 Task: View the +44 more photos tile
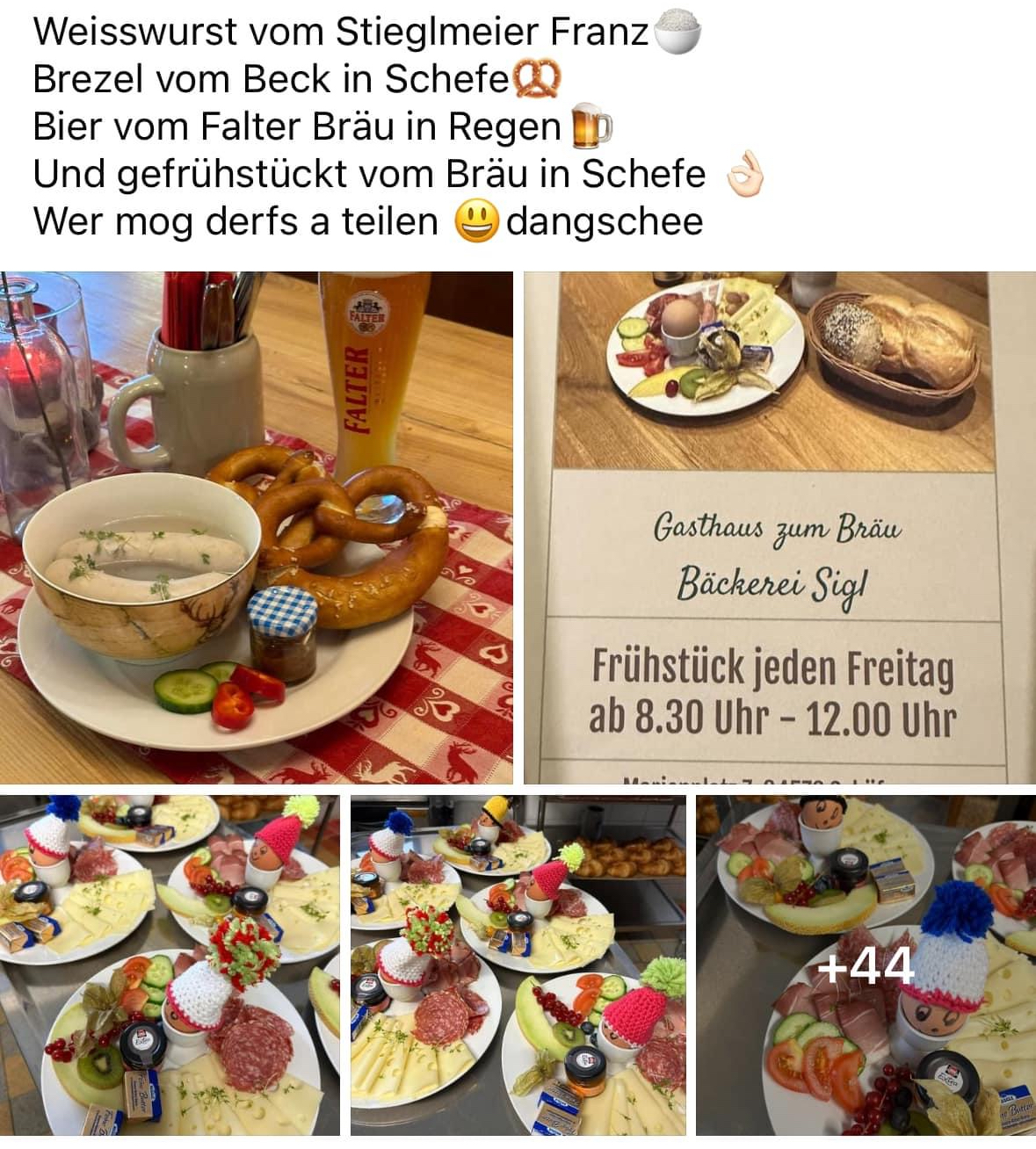tap(866, 965)
